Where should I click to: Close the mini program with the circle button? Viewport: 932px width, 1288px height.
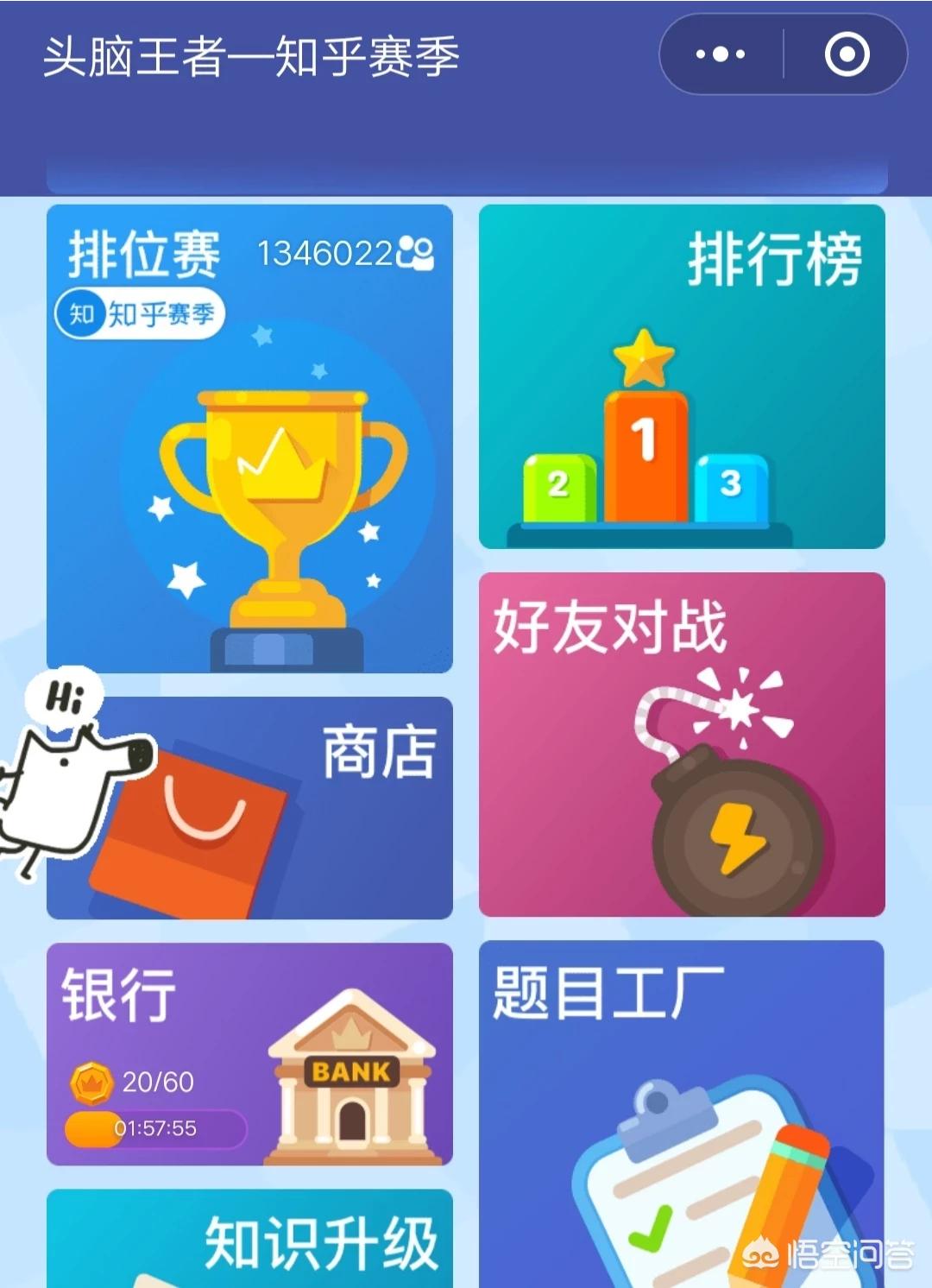pyautogui.click(x=847, y=54)
